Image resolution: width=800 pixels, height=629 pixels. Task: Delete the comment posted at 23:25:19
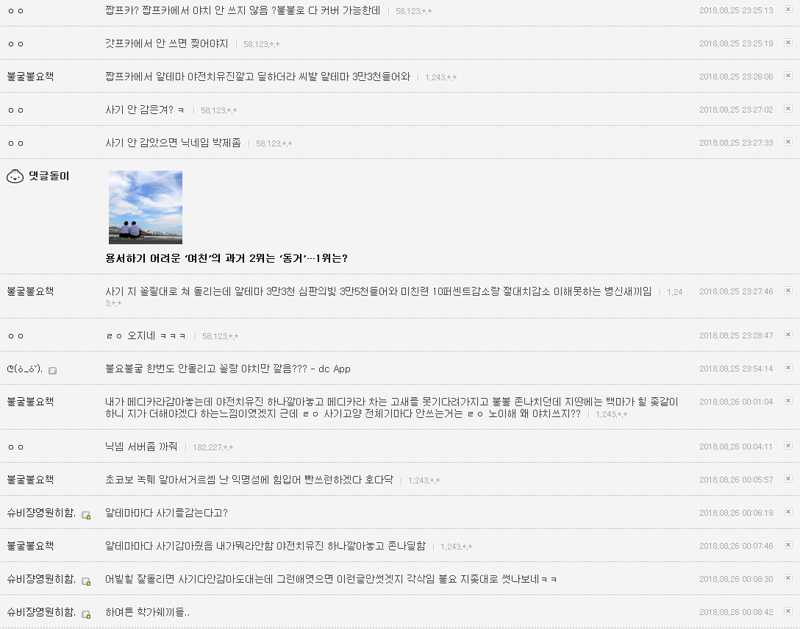788,43
